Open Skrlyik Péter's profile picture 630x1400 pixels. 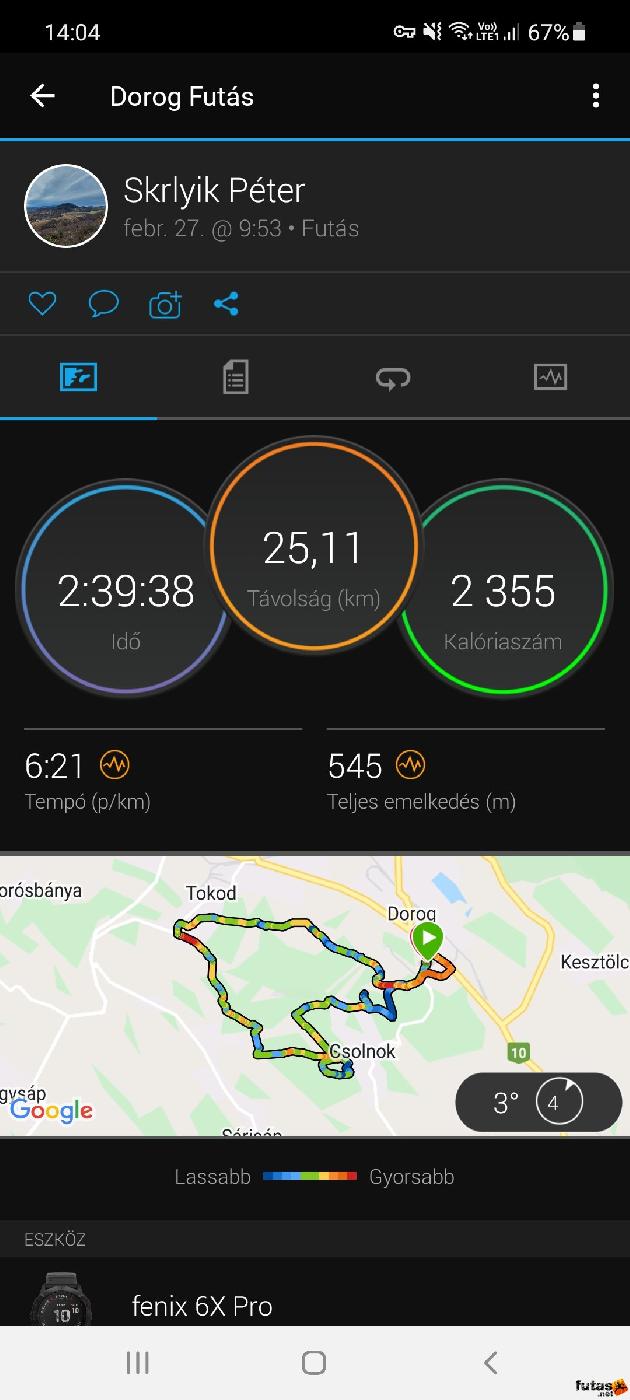[x=66, y=207]
